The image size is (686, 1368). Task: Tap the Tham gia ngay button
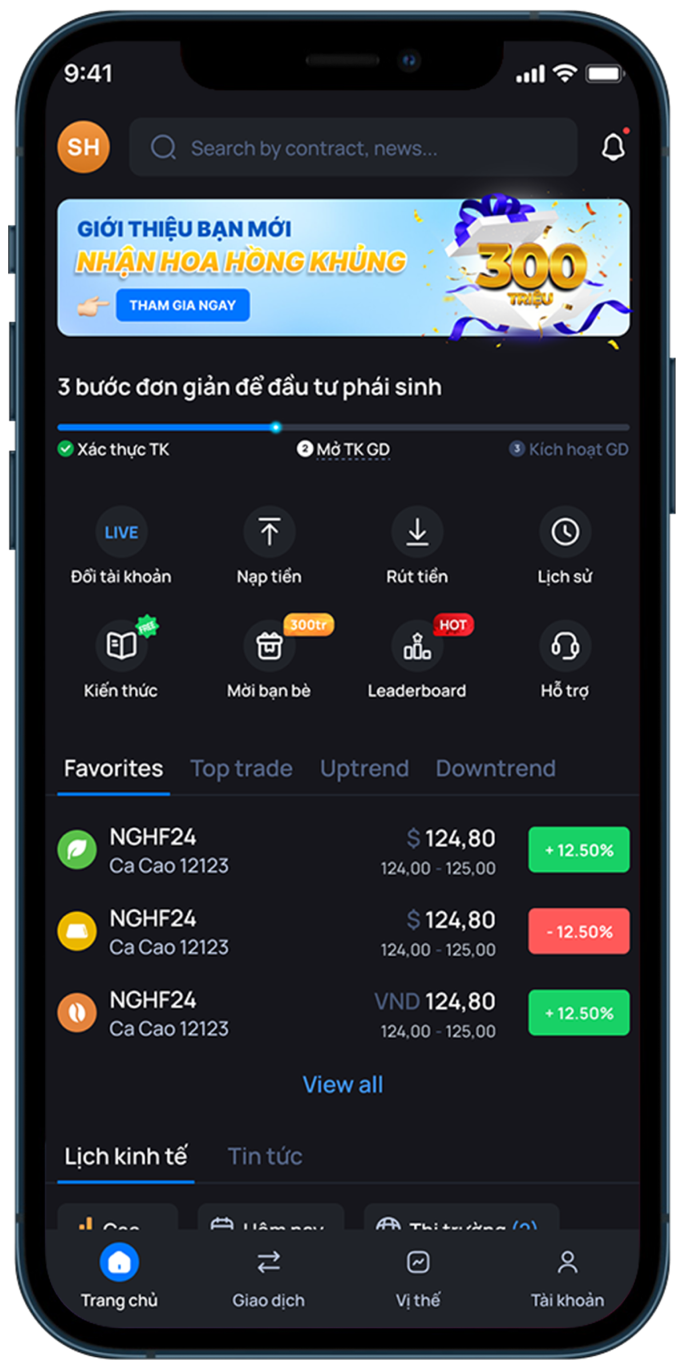tap(183, 305)
